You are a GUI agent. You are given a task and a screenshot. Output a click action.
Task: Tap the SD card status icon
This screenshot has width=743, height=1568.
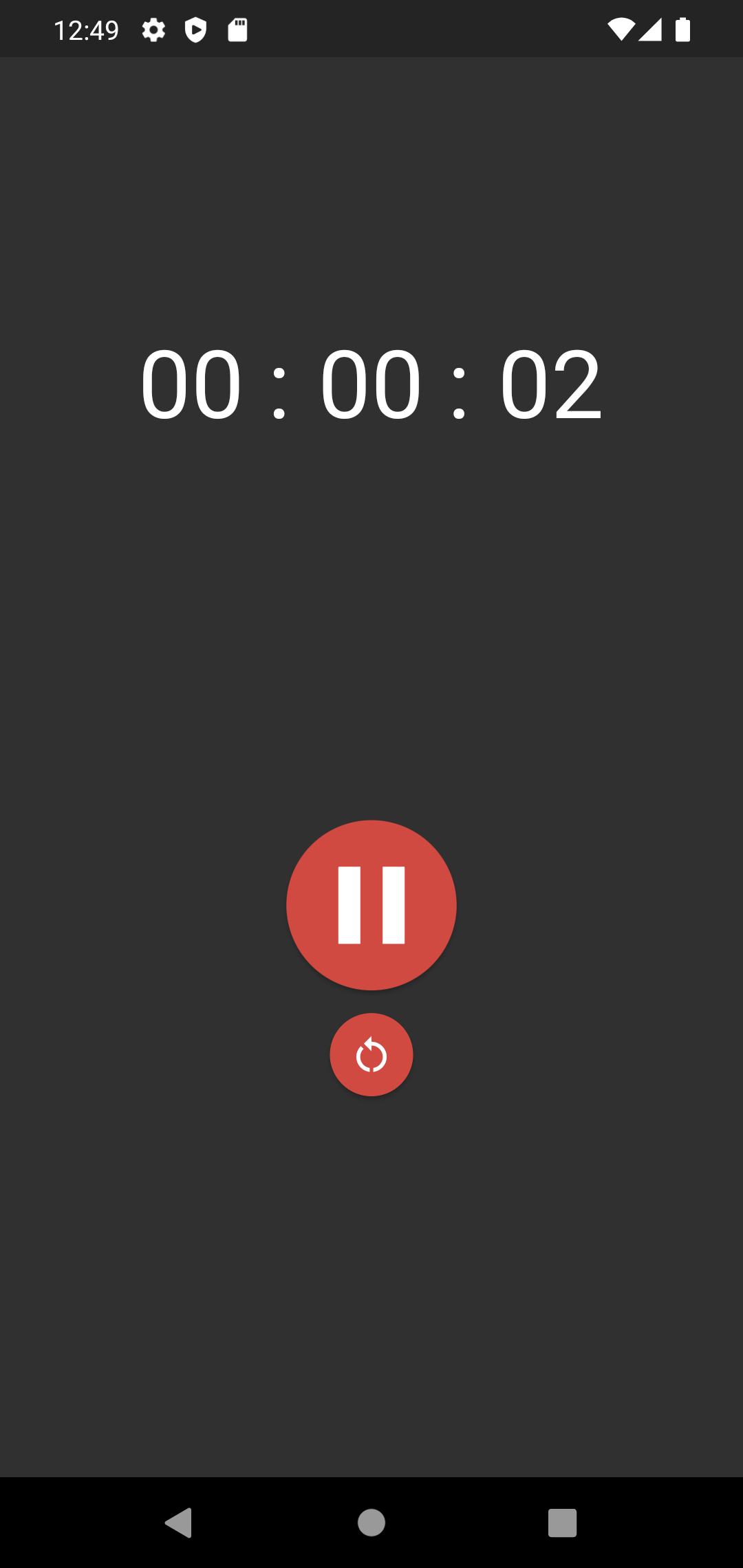pyautogui.click(x=237, y=29)
